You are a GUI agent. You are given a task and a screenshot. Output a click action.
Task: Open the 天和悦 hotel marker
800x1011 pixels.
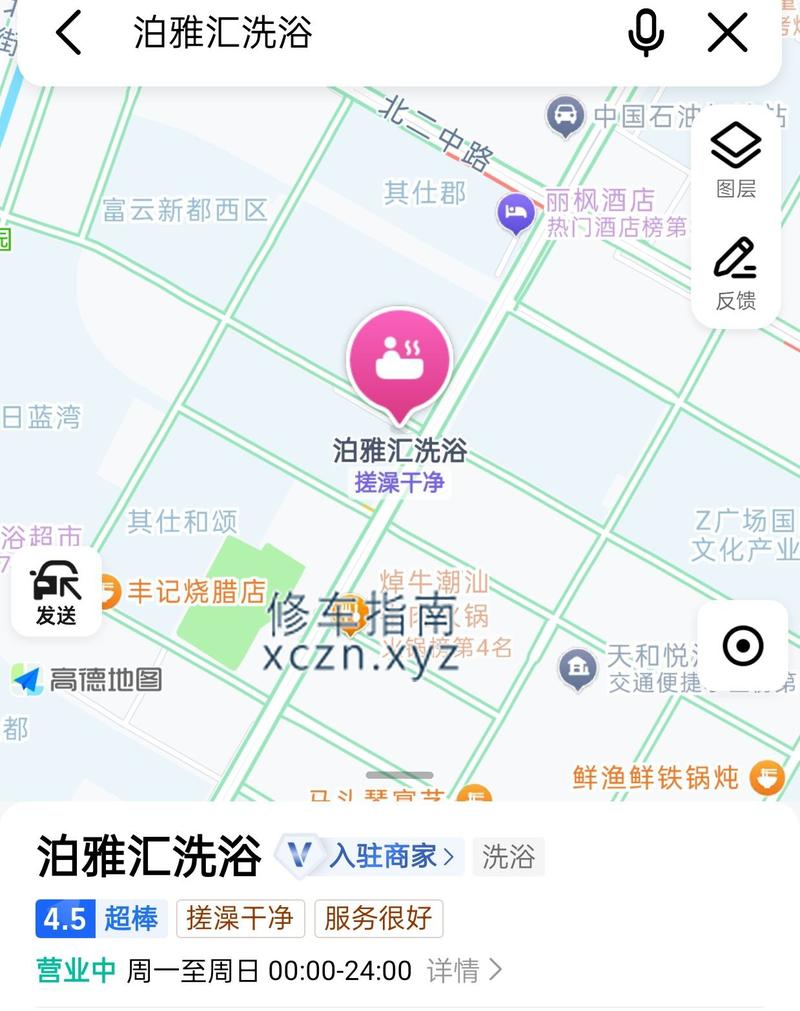pyautogui.click(x=578, y=668)
